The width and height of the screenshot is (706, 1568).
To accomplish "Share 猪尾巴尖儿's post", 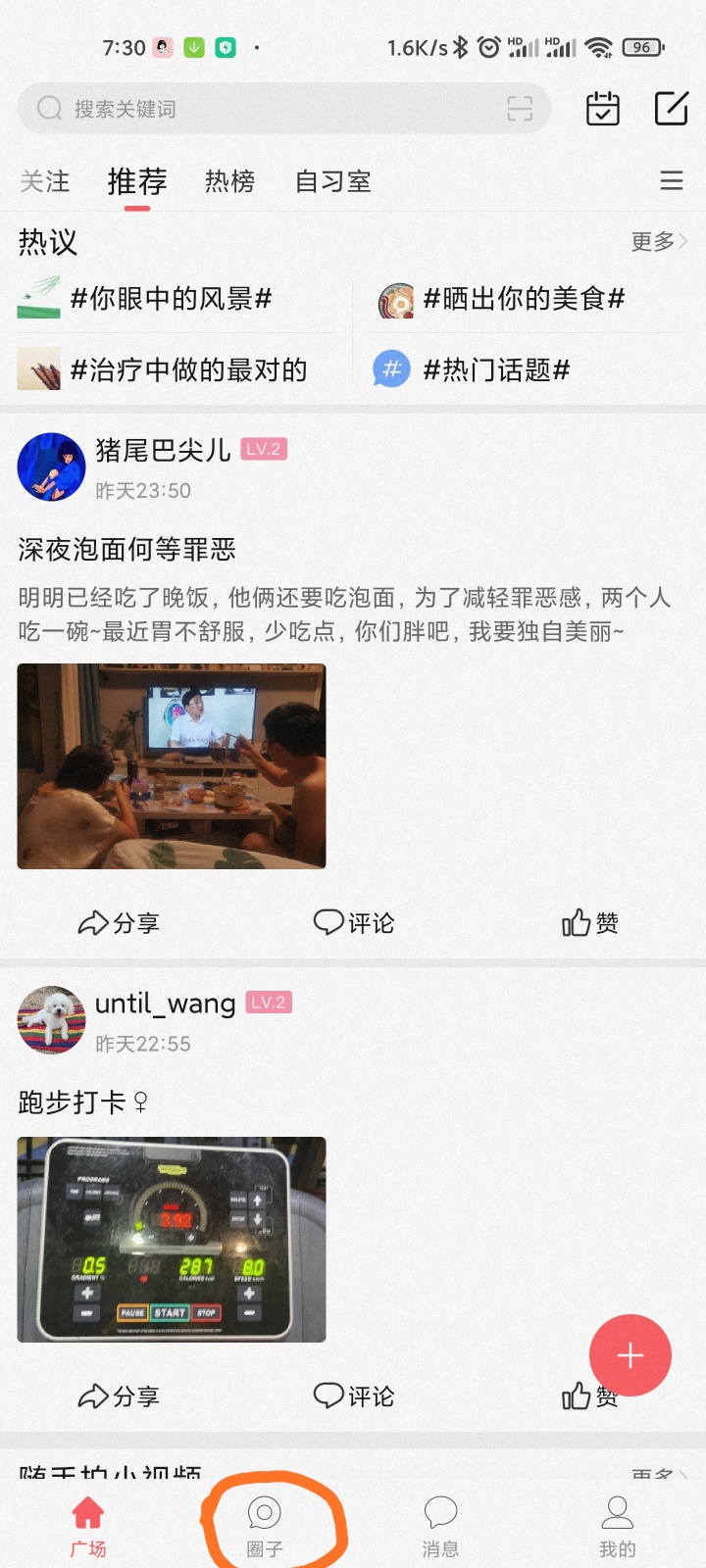I will [x=119, y=923].
